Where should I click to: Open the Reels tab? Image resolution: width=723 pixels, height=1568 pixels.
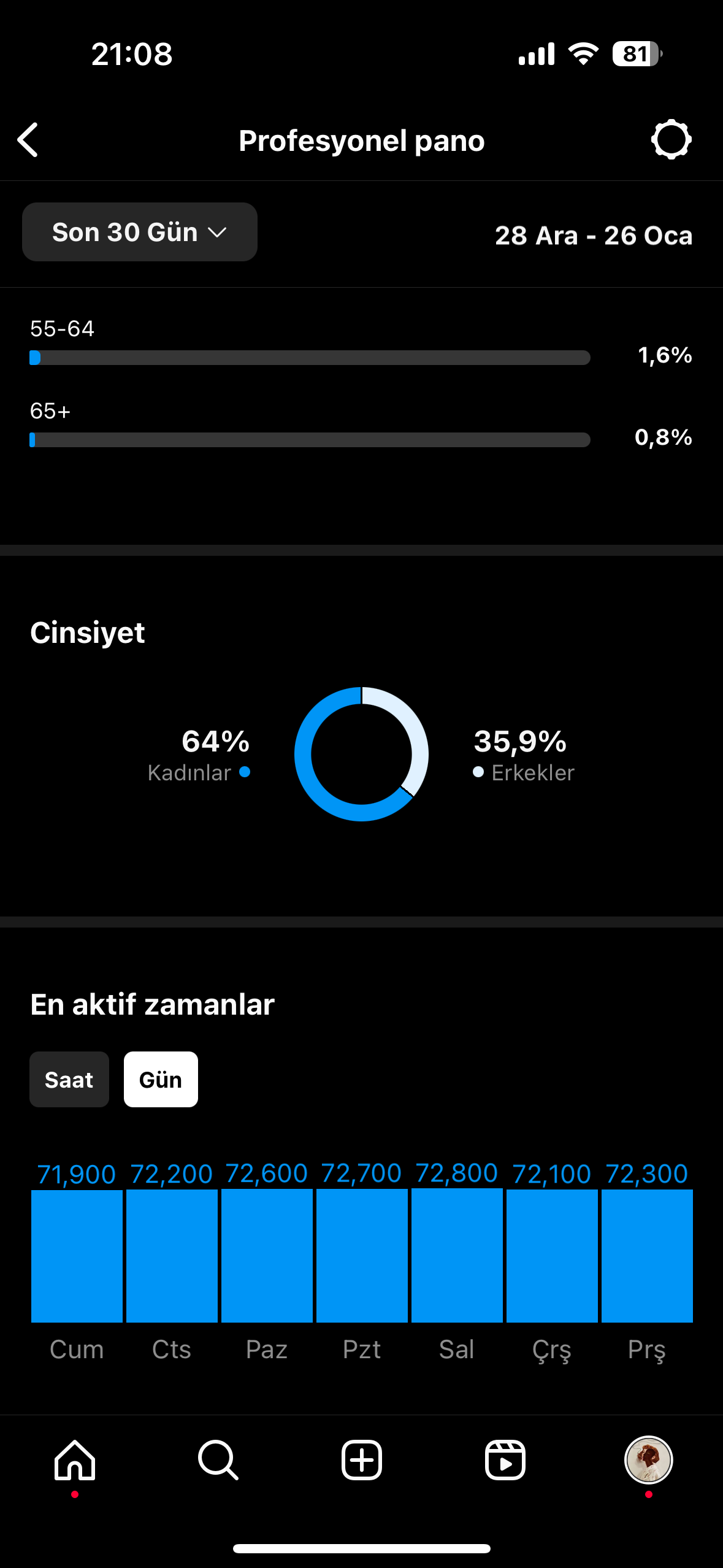[x=505, y=1460]
